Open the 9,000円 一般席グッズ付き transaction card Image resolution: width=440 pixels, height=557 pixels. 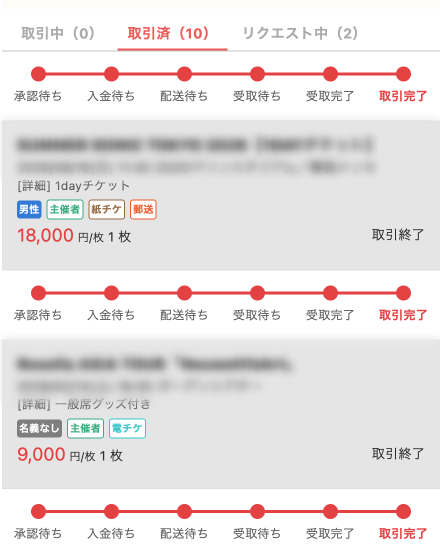click(x=221, y=414)
